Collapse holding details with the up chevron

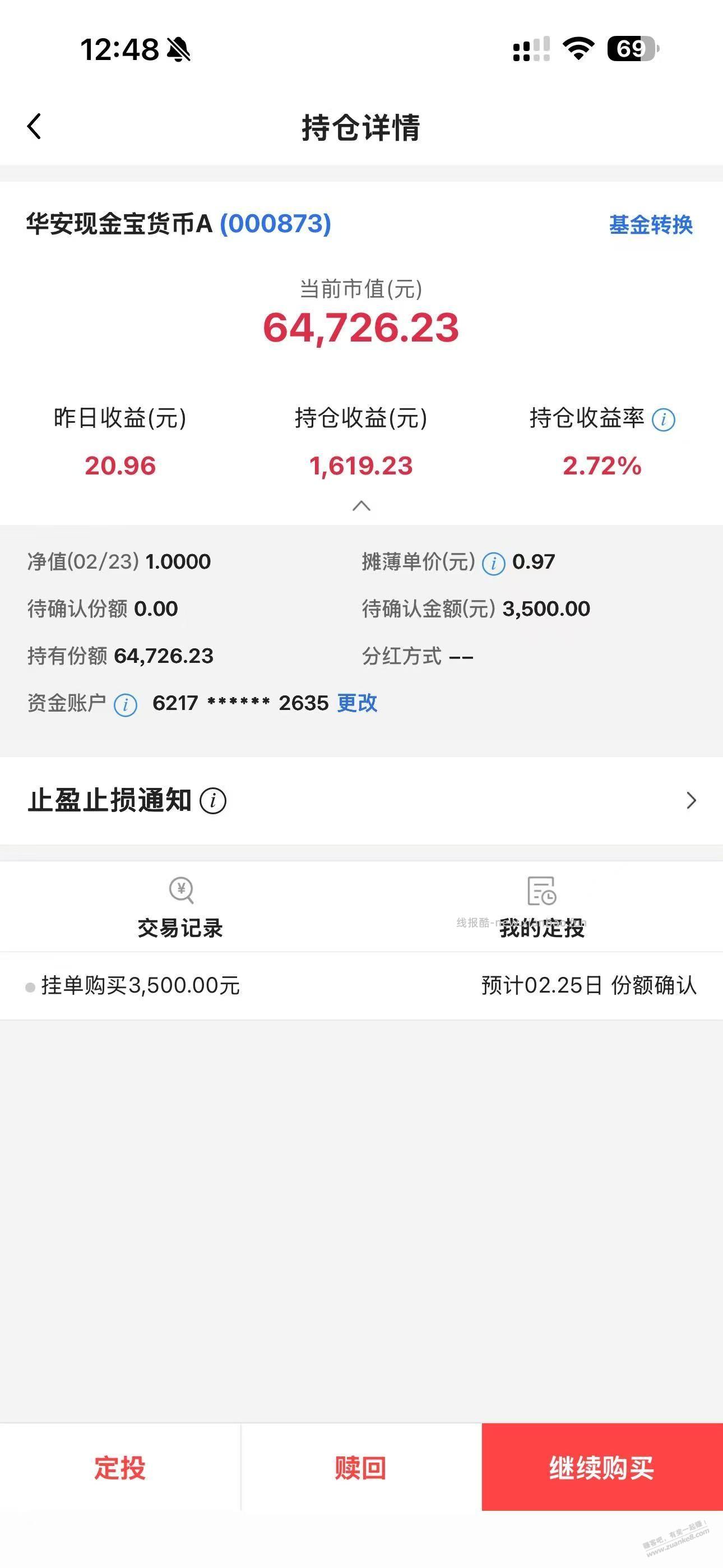pyautogui.click(x=361, y=505)
